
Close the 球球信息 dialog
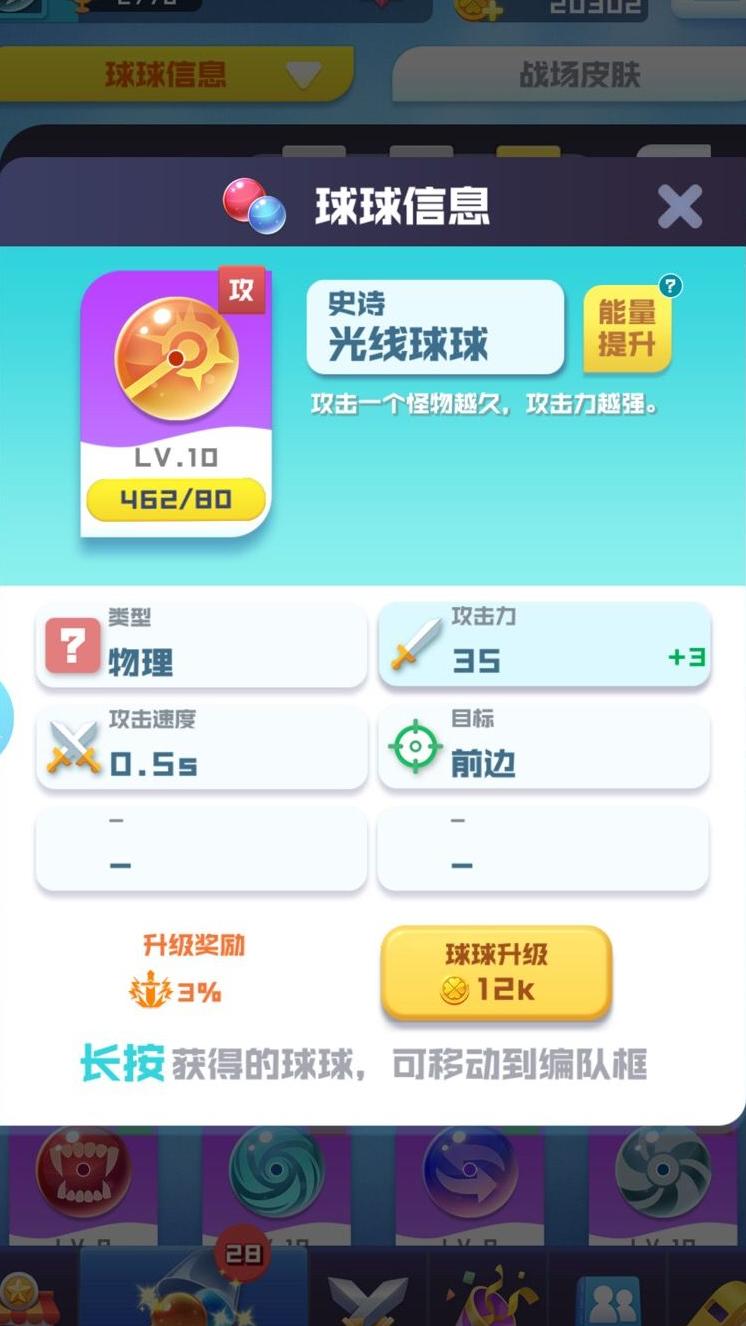pyautogui.click(x=680, y=206)
